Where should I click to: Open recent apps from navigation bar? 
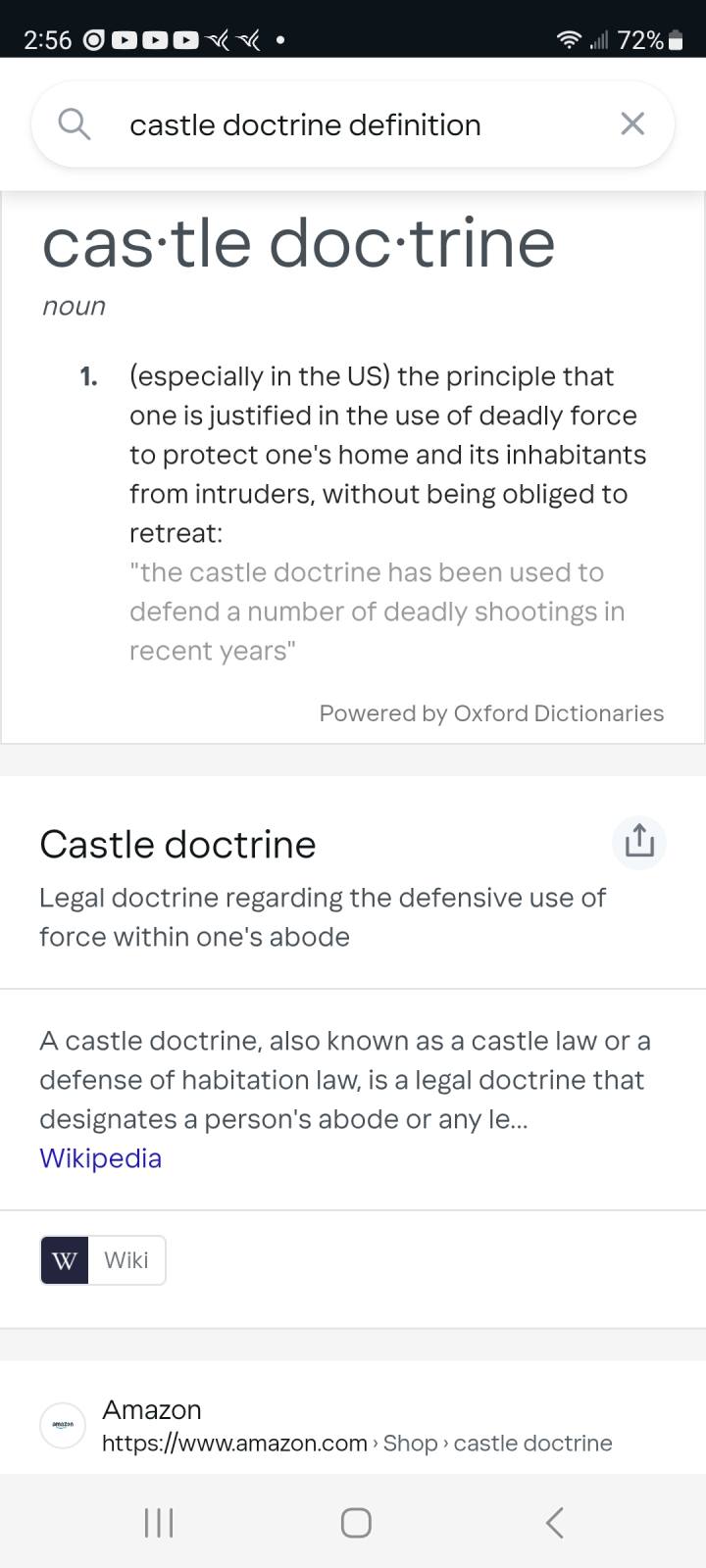pos(159,1522)
